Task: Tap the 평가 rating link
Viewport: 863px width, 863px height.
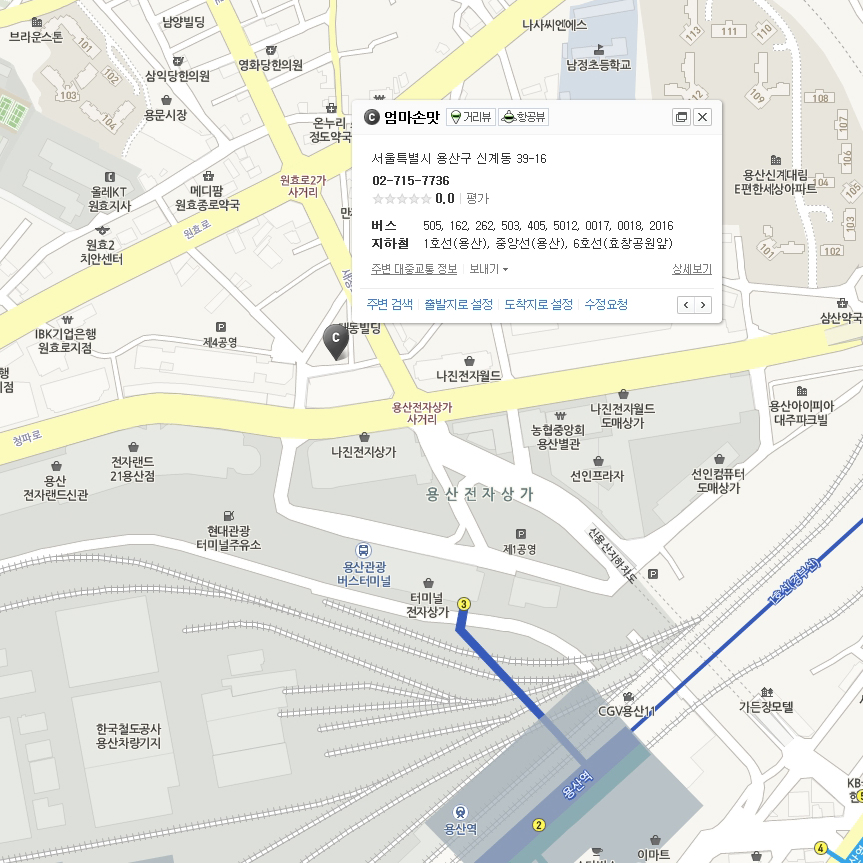Action: (477, 198)
